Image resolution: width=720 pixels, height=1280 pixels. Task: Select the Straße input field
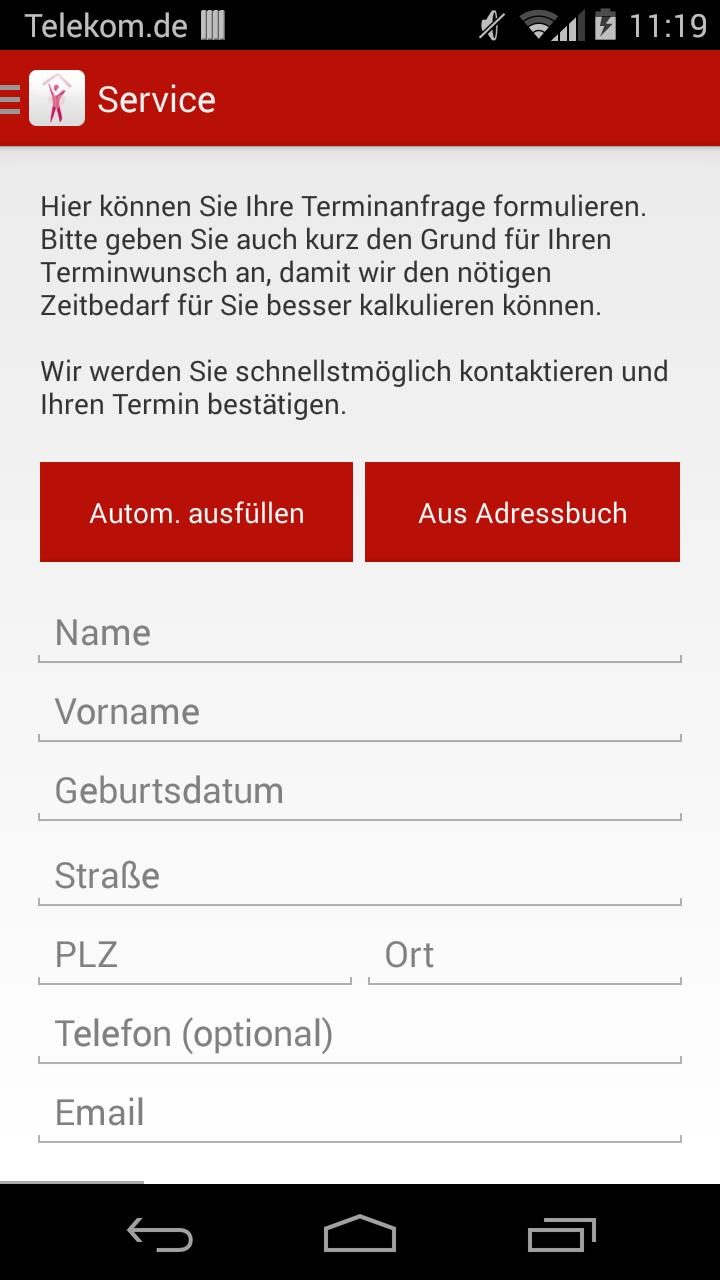point(360,875)
